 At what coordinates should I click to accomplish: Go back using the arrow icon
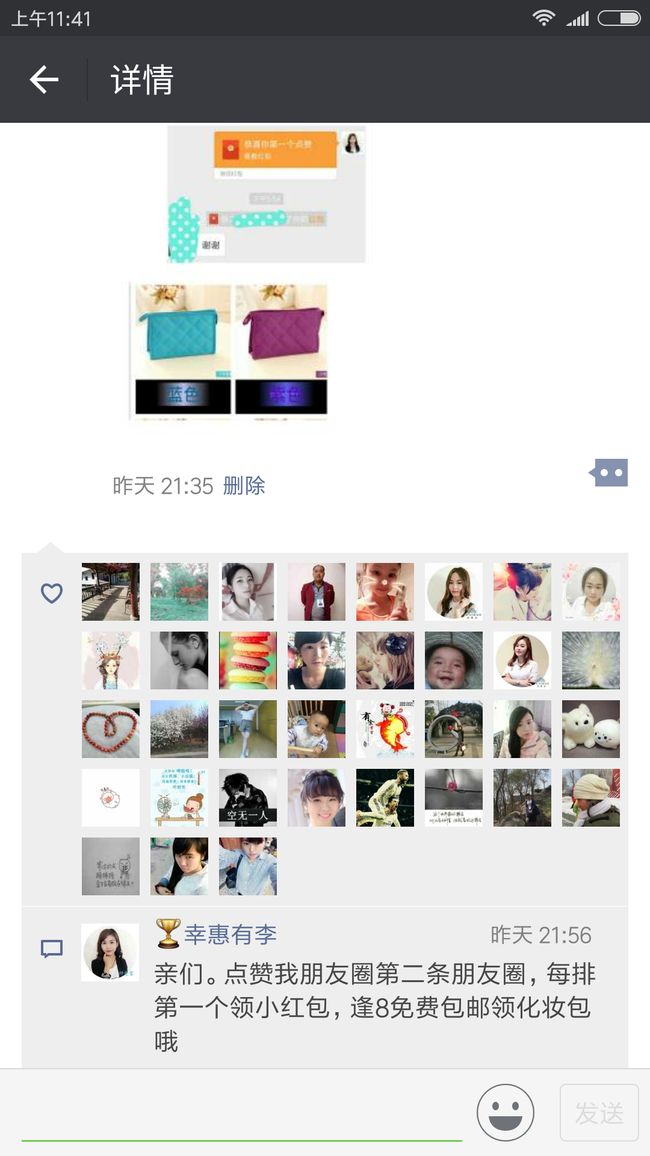click(43, 80)
